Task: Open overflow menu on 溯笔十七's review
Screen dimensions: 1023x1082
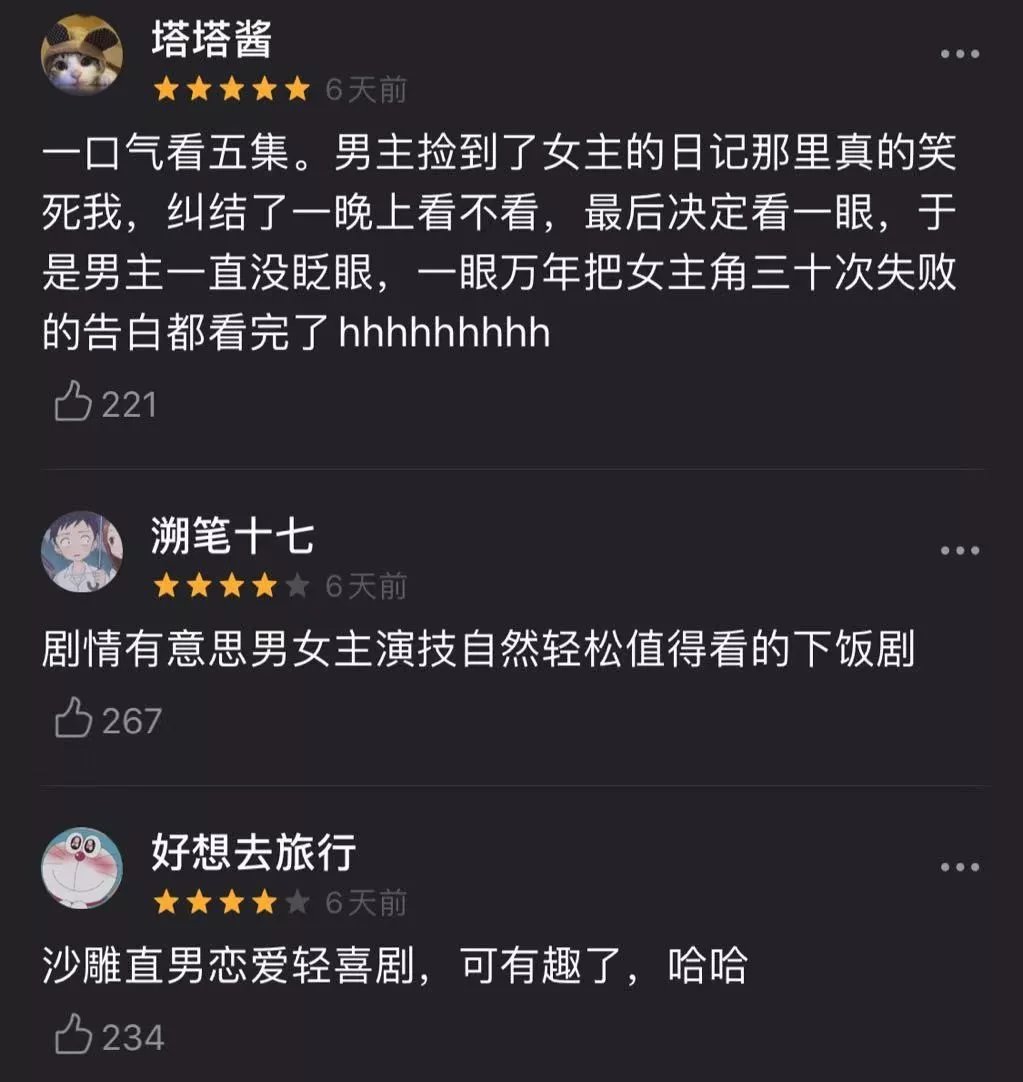Action: [x=960, y=550]
